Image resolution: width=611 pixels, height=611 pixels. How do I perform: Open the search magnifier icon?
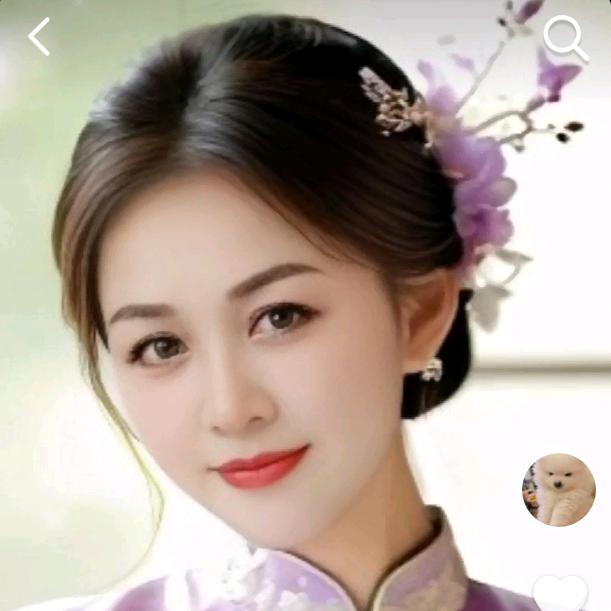tap(565, 38)
